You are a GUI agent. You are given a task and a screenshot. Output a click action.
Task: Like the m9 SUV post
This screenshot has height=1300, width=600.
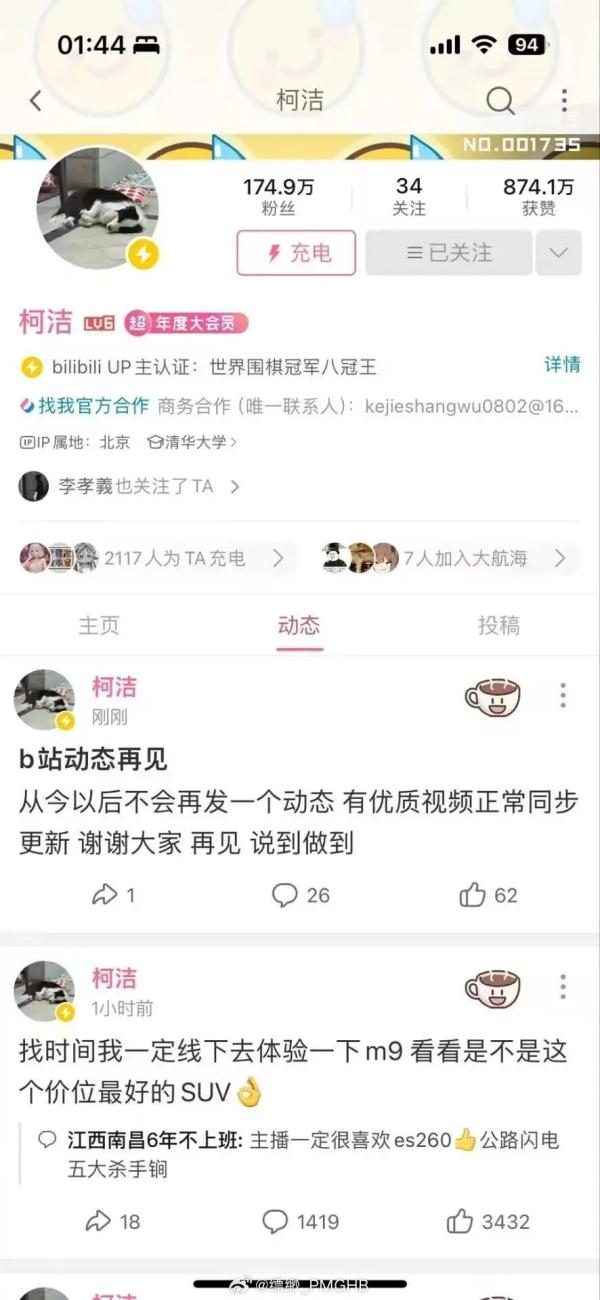pos(488,1221)
